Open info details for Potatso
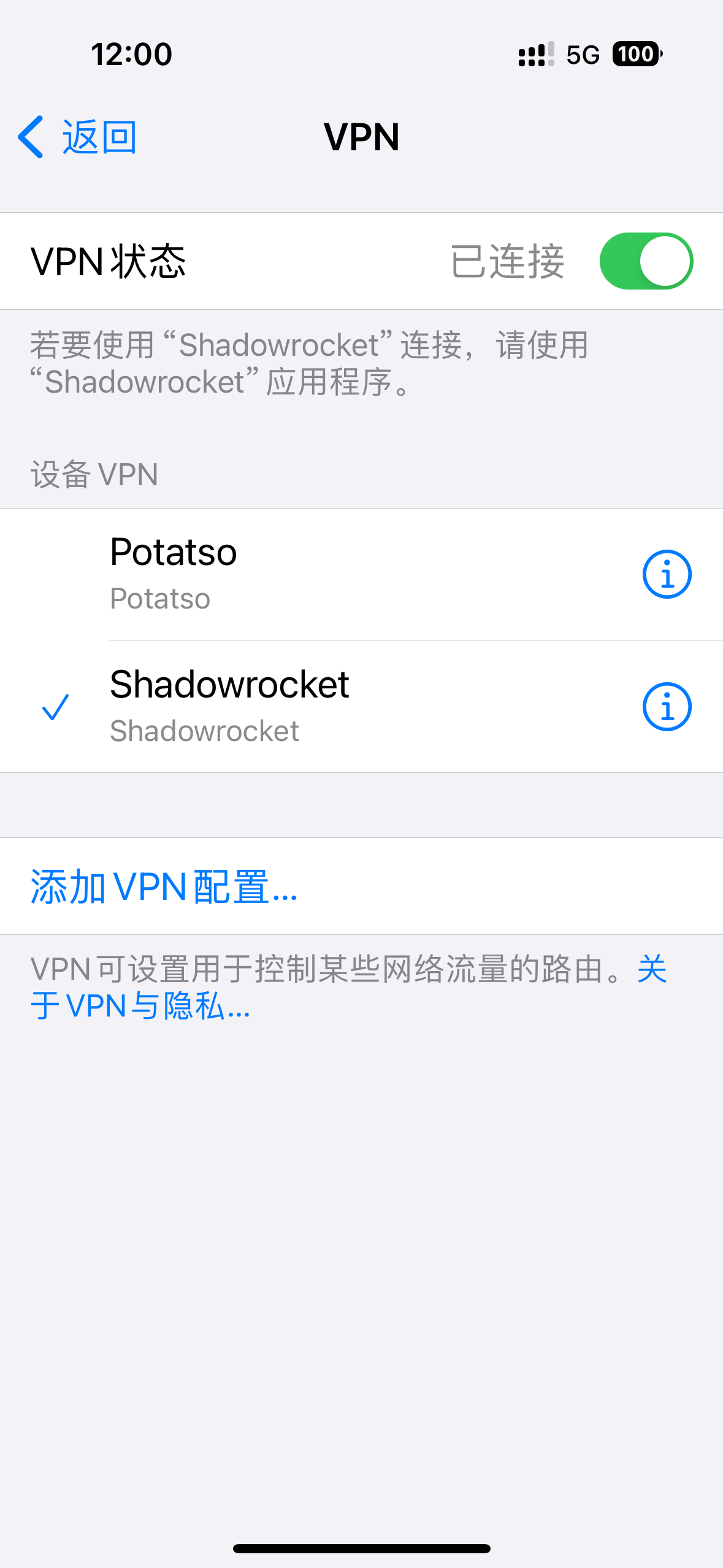723x1568 pixels. tap(667, 574)
